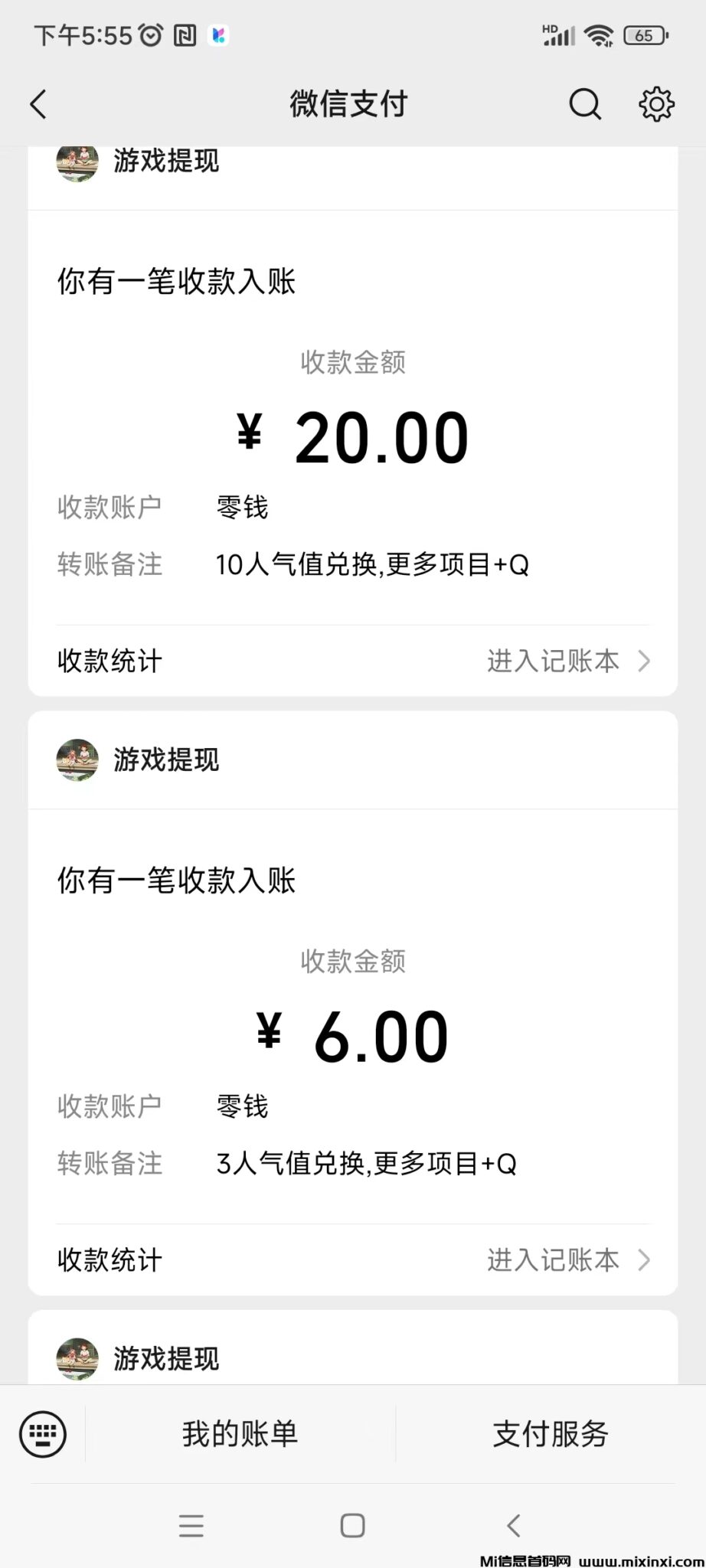706x1568 pixels.
Task: Tap the back triangle in the navigation bar
Action: [513, 1527]
